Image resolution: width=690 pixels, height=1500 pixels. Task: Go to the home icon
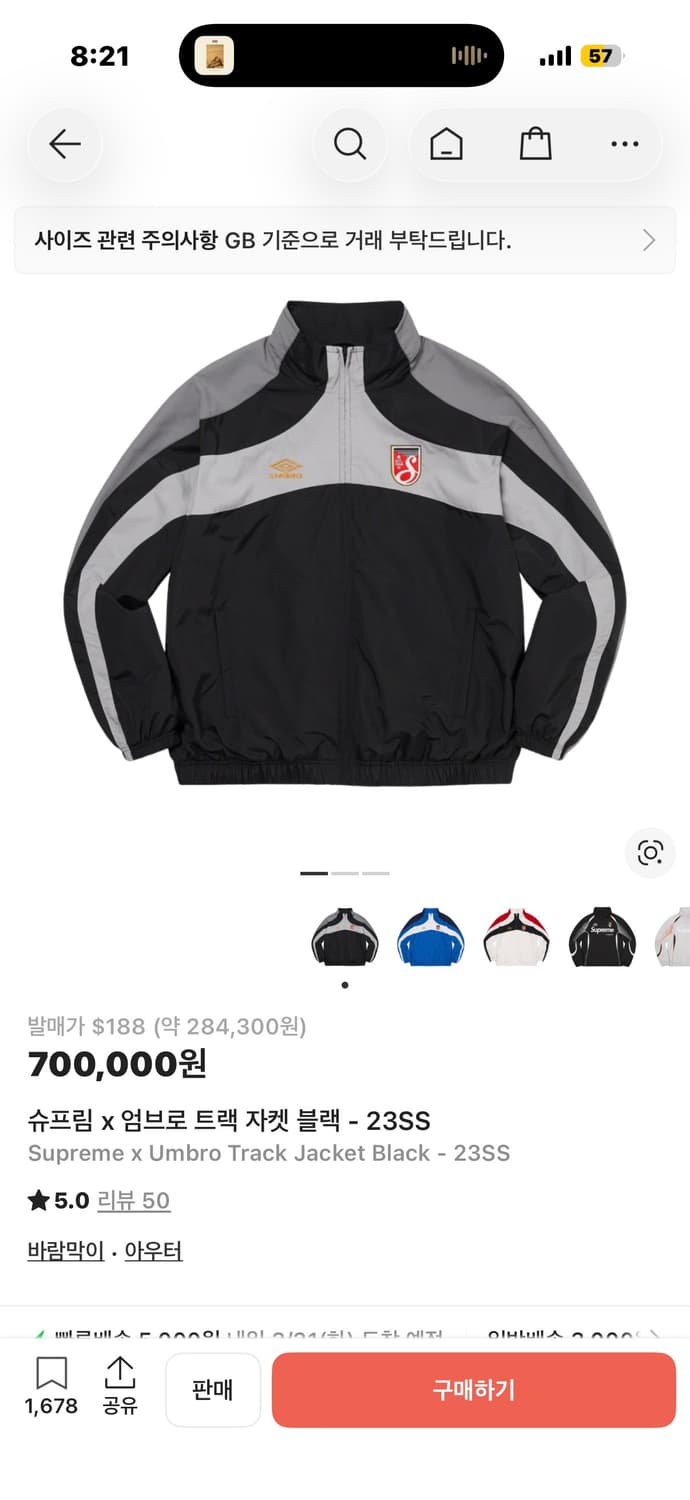[x=446, y=145]
